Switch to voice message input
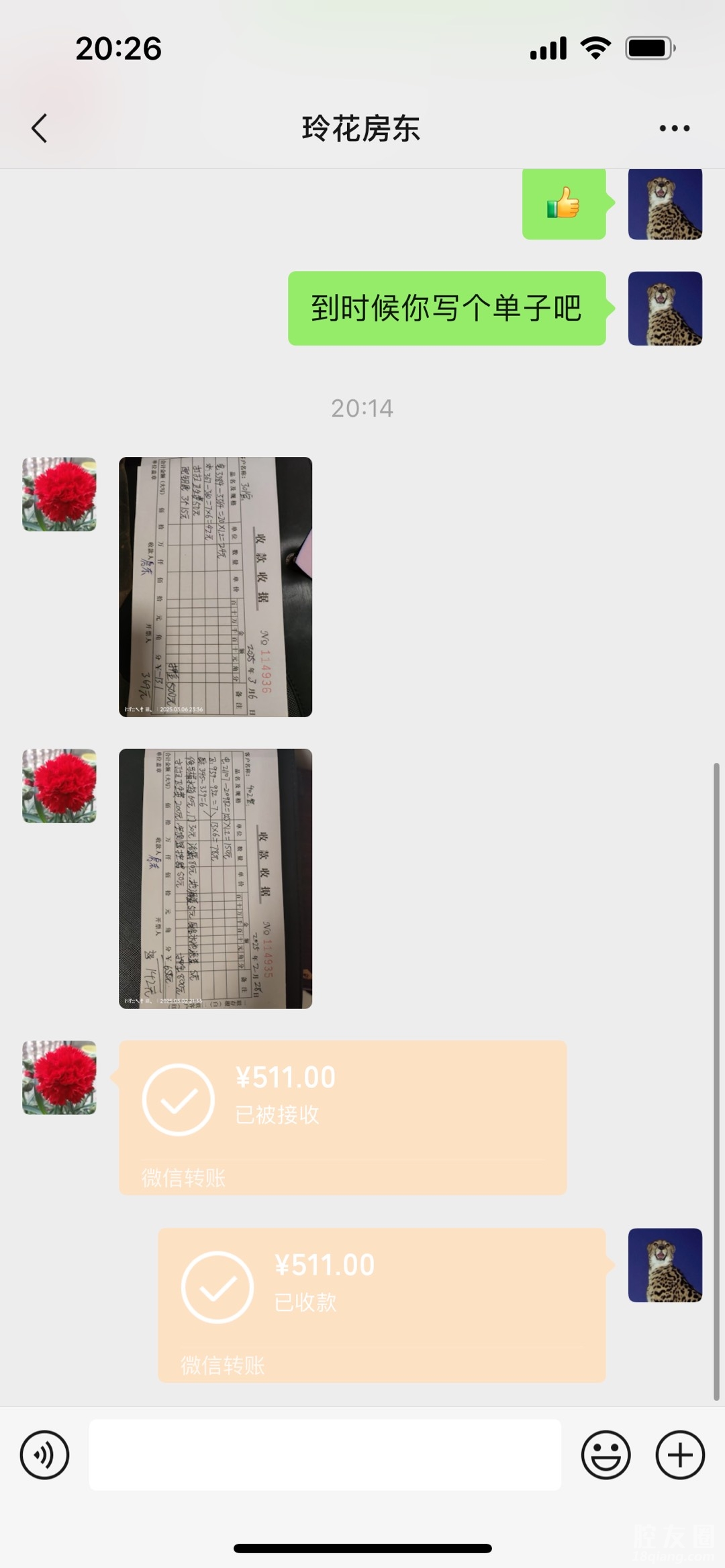Screen dimensions: 725x1568 44,1455
